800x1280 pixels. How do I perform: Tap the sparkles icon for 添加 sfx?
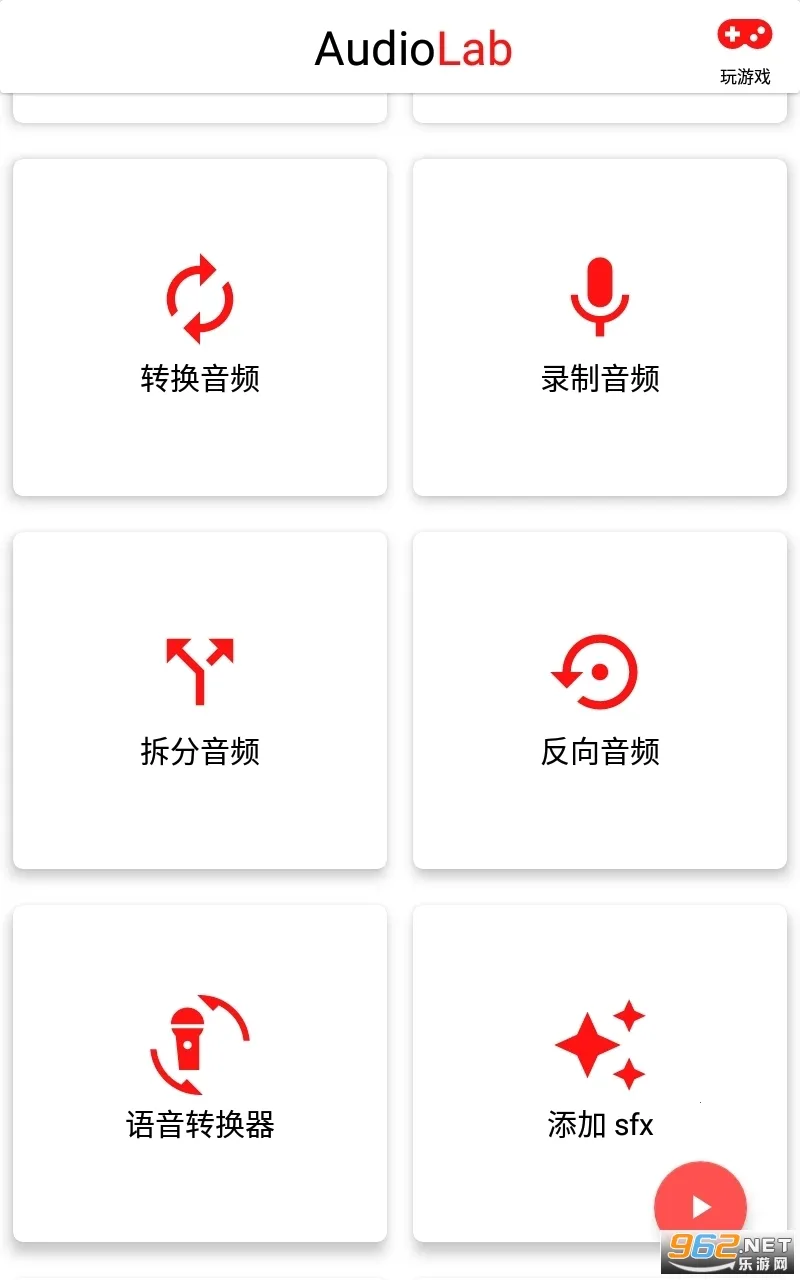(x=597, y=1042)
